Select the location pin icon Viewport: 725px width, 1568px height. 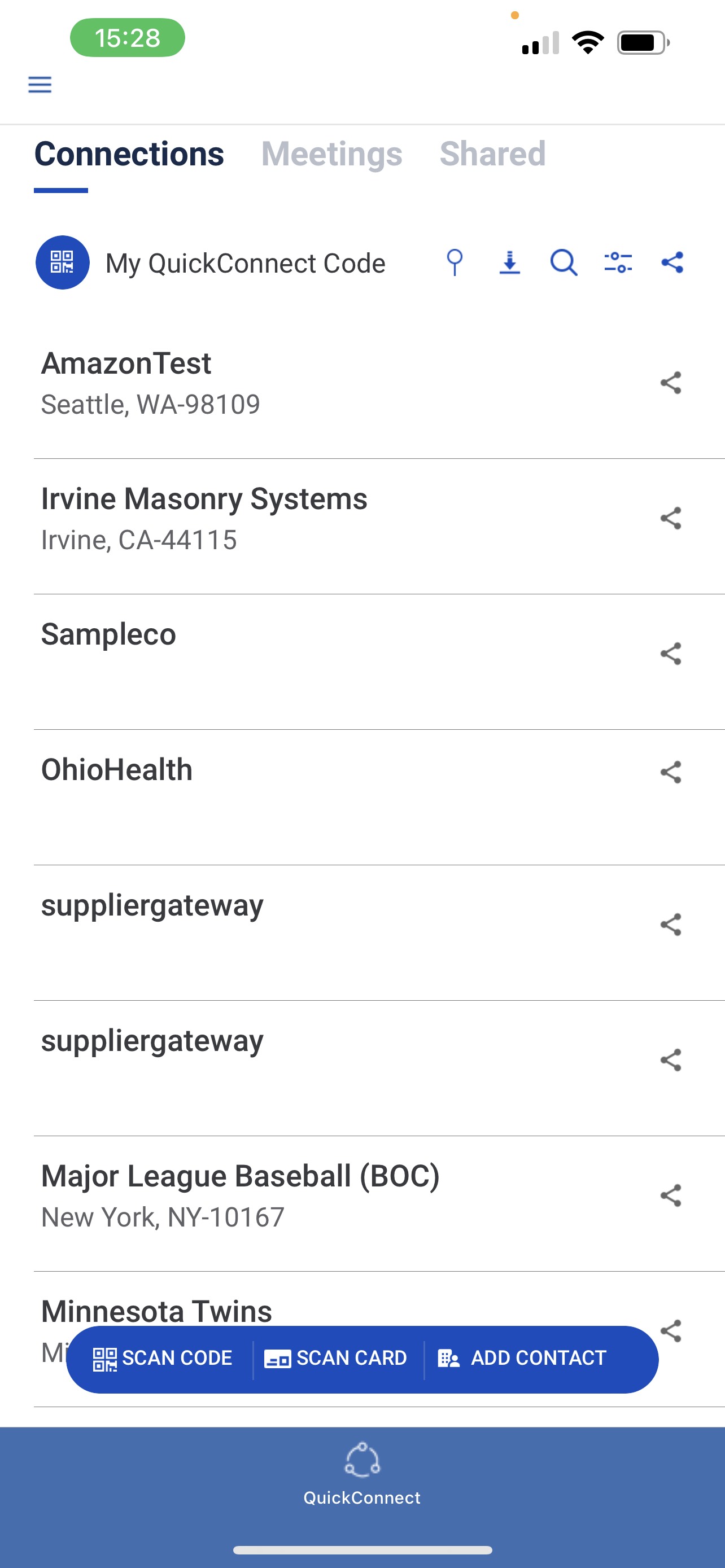(454, 262)
